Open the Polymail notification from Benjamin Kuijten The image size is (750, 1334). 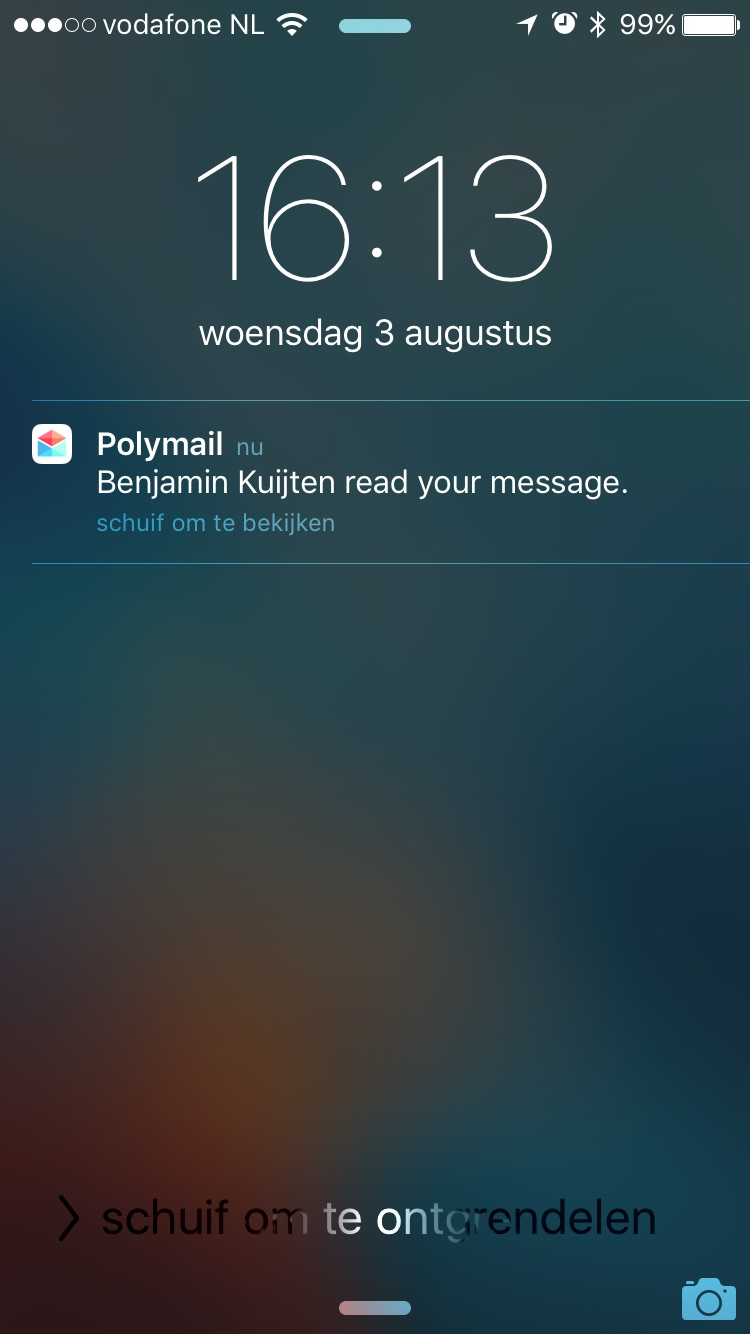[x=375, y=482]
